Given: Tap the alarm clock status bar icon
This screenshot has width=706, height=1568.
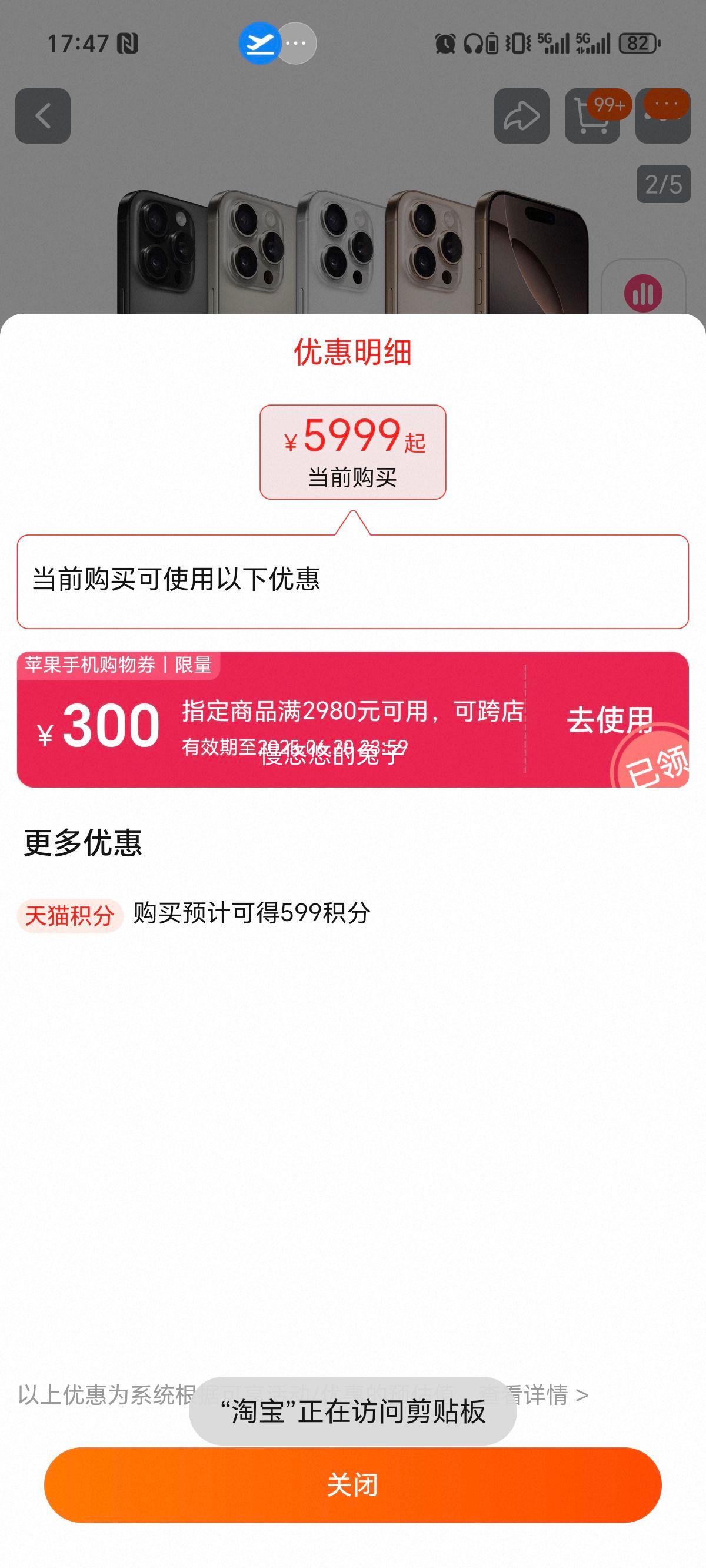Looking at the screenshot, I should [x=446, y=42].
